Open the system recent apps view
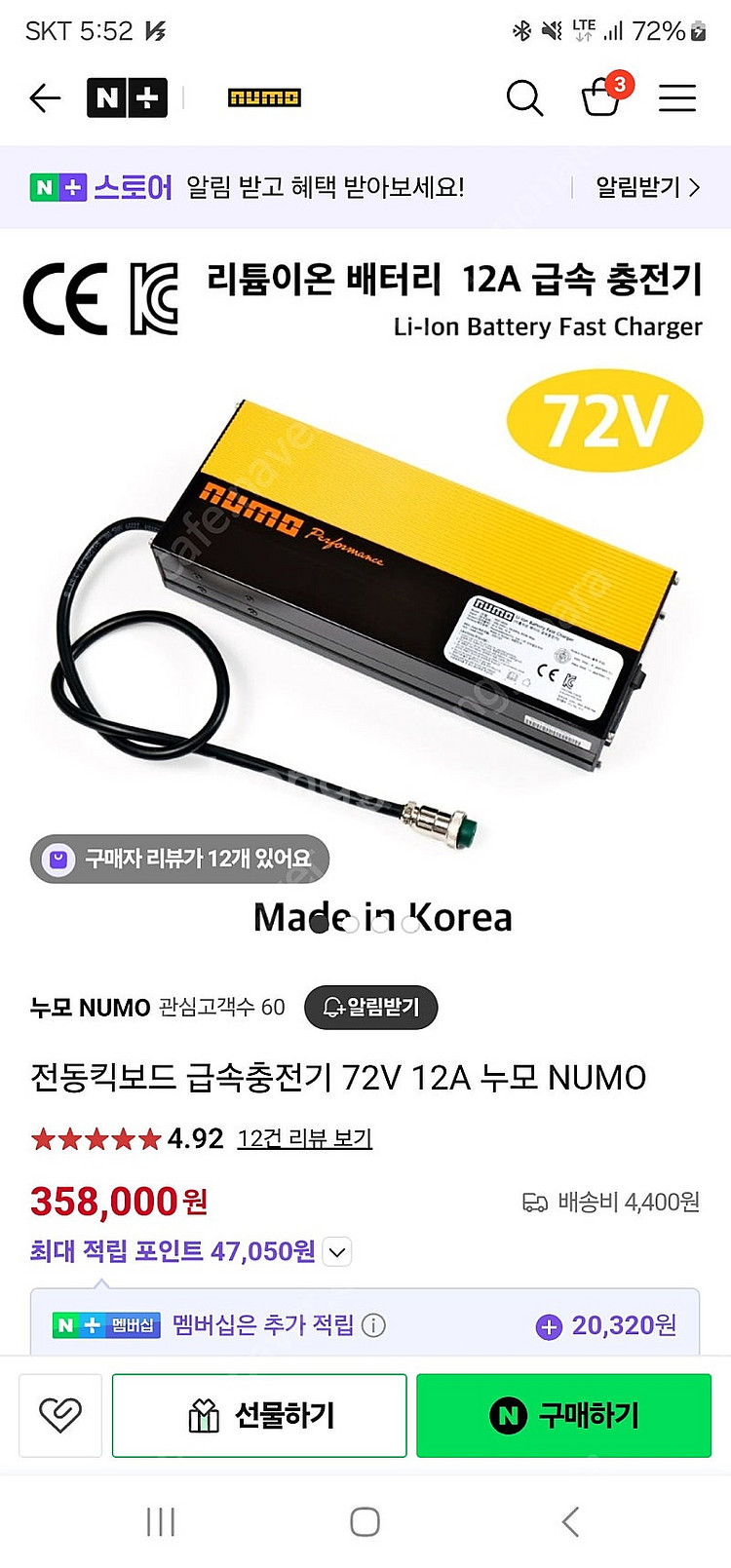This screenshot has height=1568, width=731. pos(161,1521)
